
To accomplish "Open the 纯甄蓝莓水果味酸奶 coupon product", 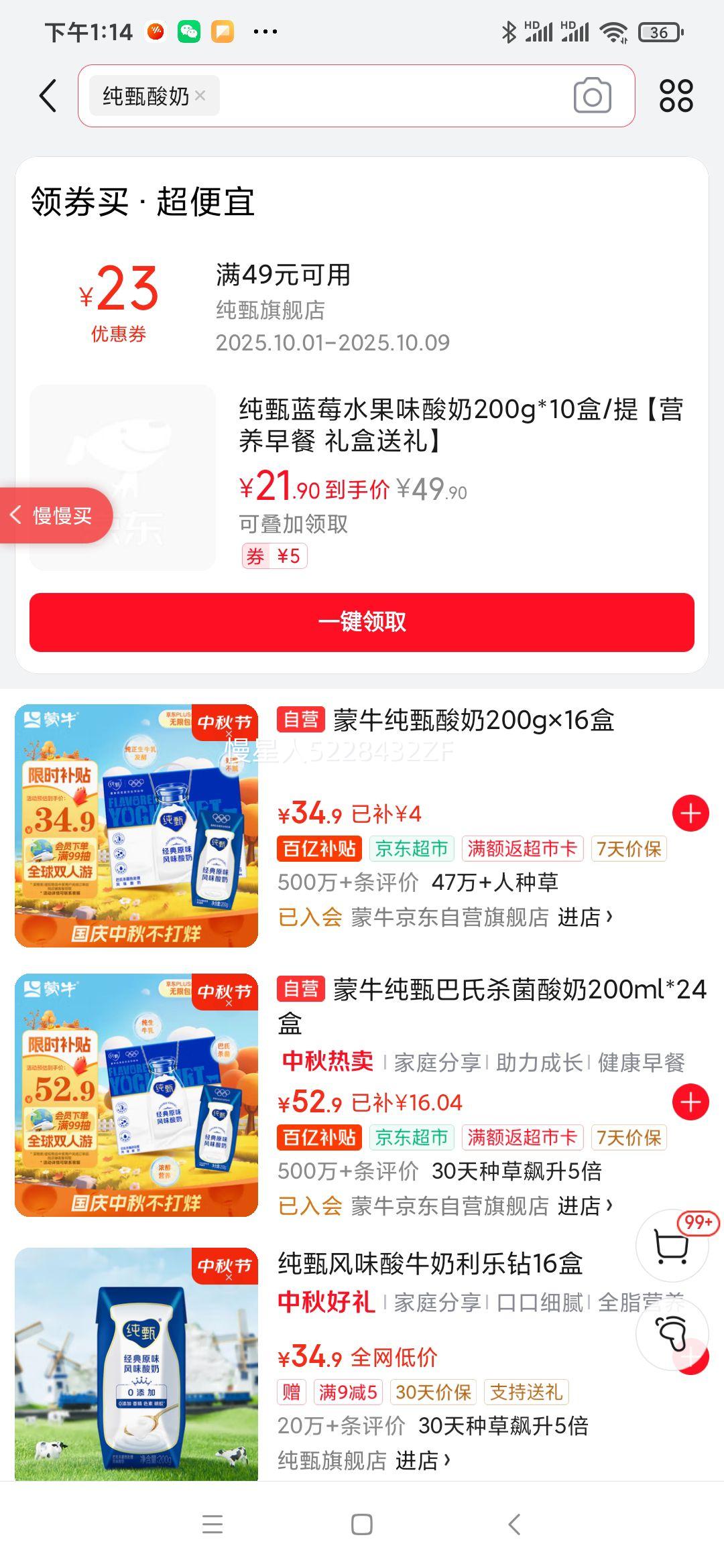I will (460, 424).
